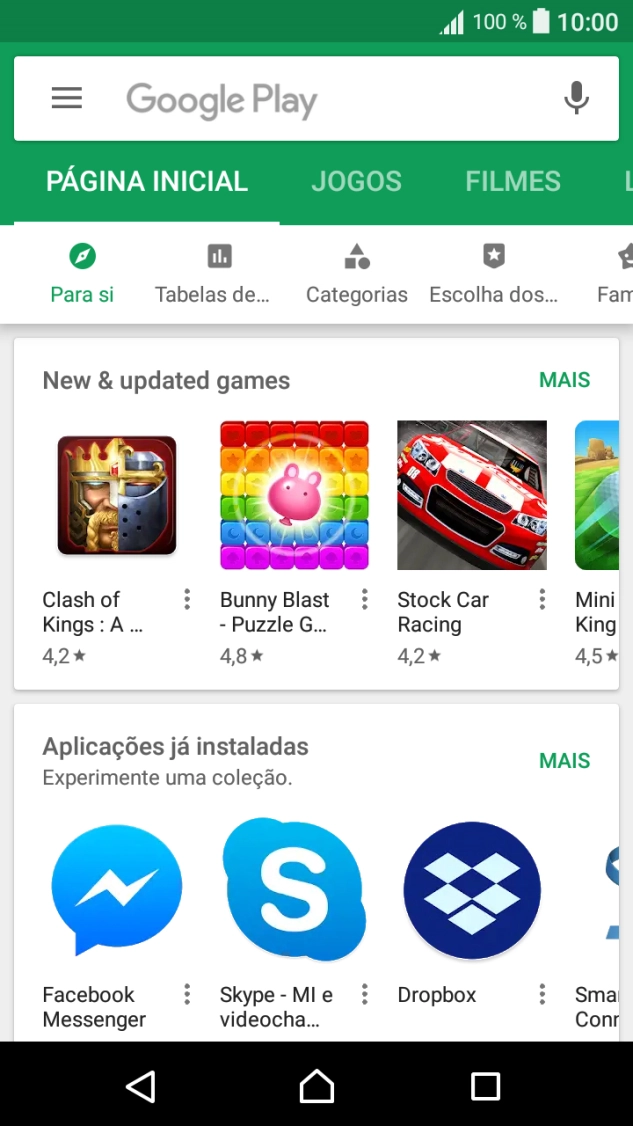Tap Mais next to New & updated games

point(564,380)
